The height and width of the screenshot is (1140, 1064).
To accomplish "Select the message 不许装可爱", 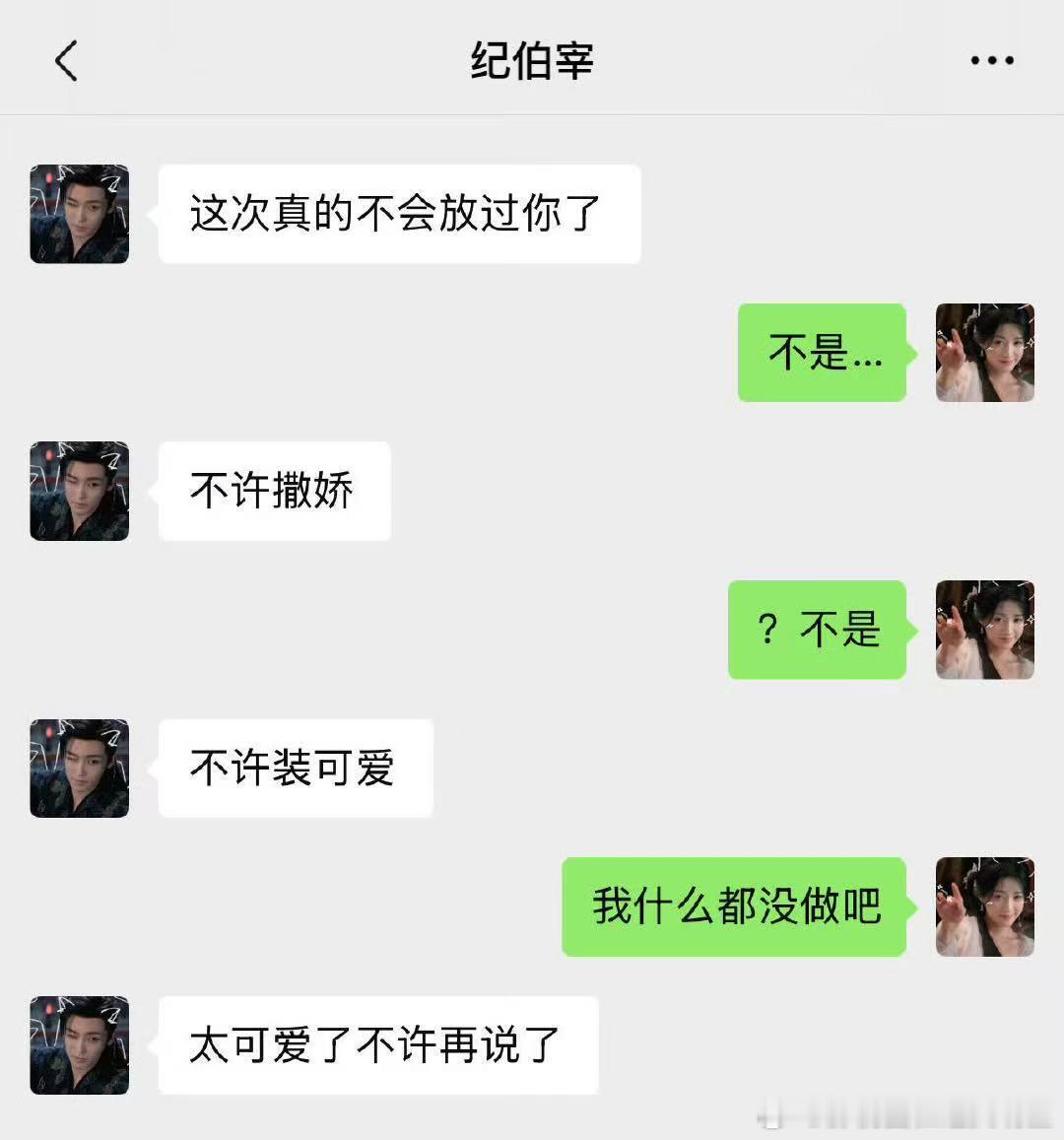I will tap(295, 769).
